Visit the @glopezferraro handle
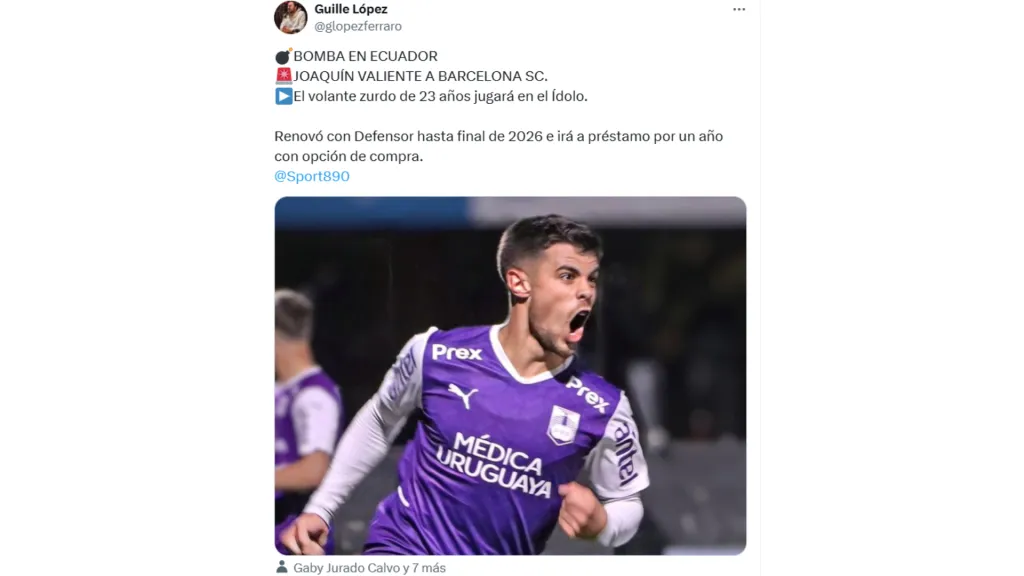1024x576 pixels. pyautogui.click(x=358, y=27)
